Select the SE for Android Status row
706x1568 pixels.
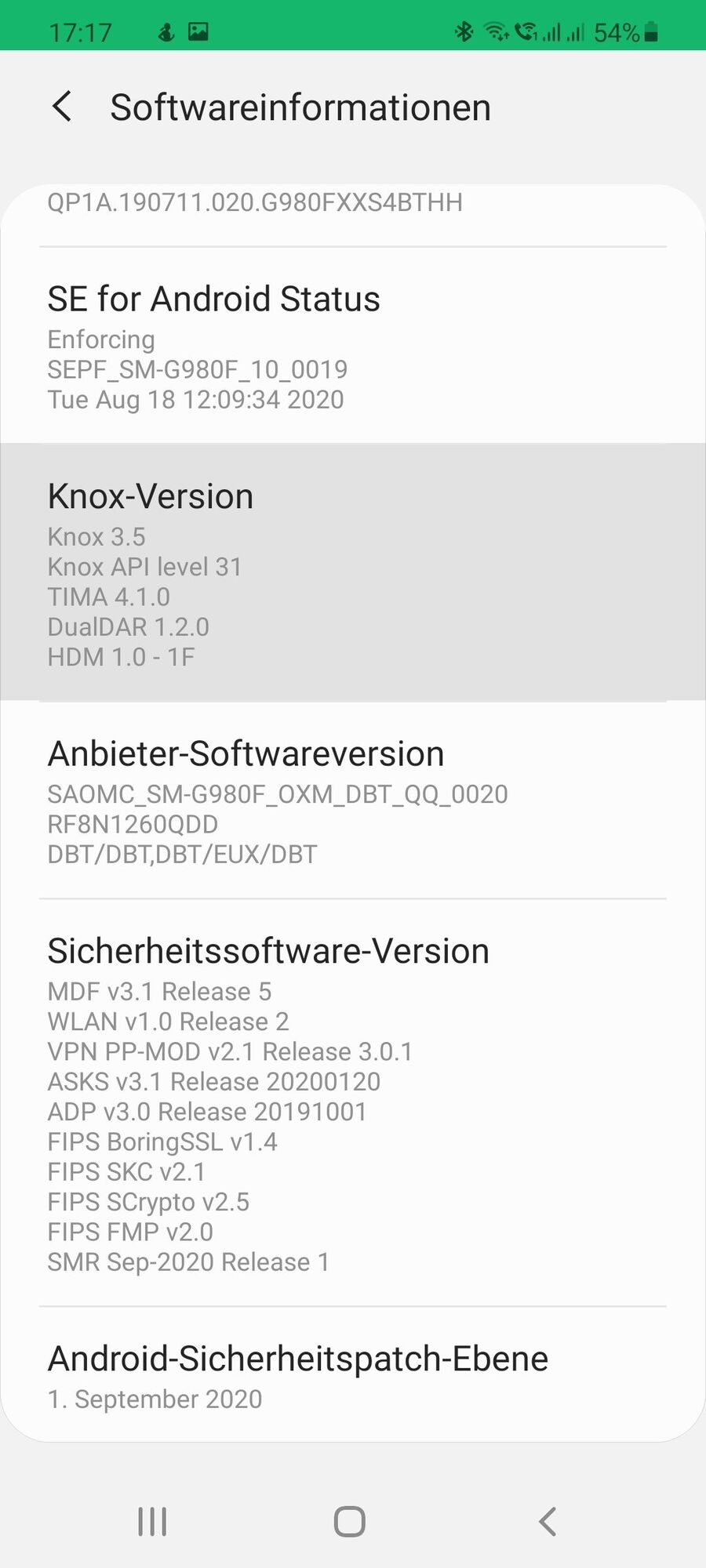pyautogui.click(x=353, y=347)
